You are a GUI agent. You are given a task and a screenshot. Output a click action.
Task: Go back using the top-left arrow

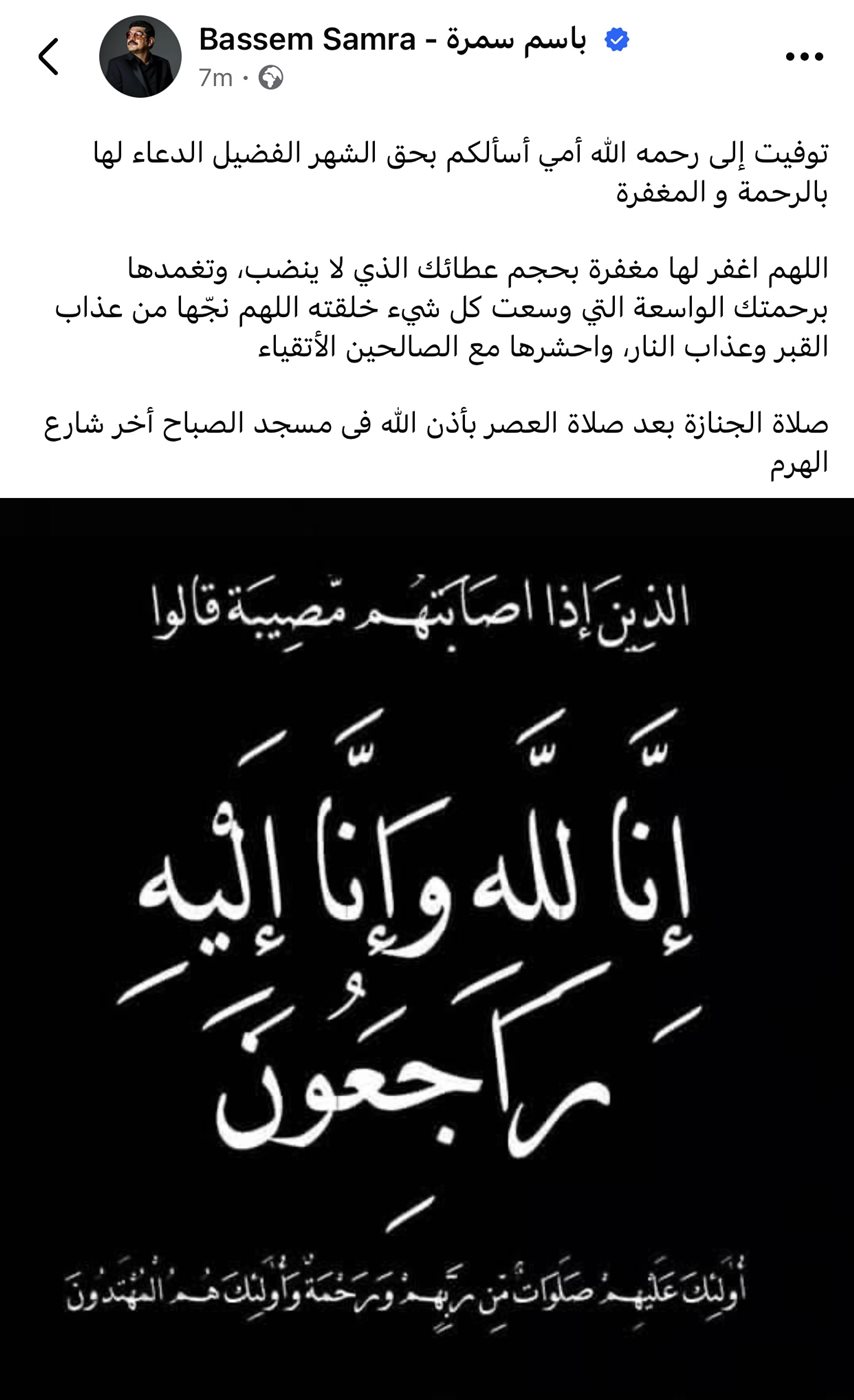coord(48,57)
